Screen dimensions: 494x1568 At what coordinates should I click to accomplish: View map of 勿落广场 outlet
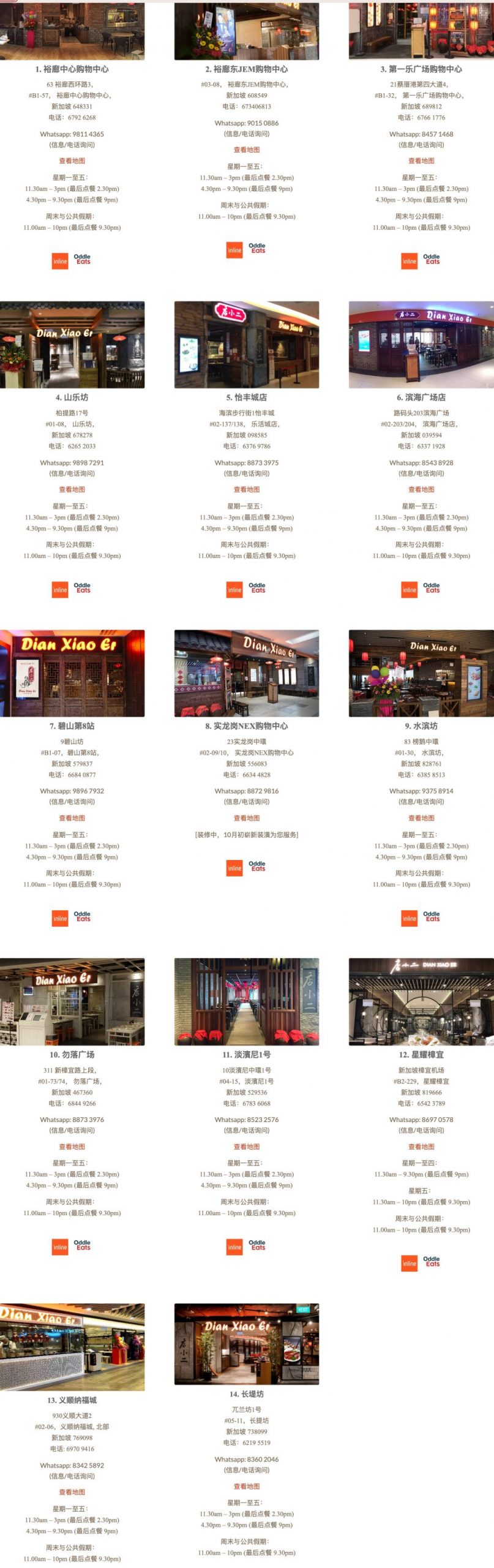[72, 1146]
